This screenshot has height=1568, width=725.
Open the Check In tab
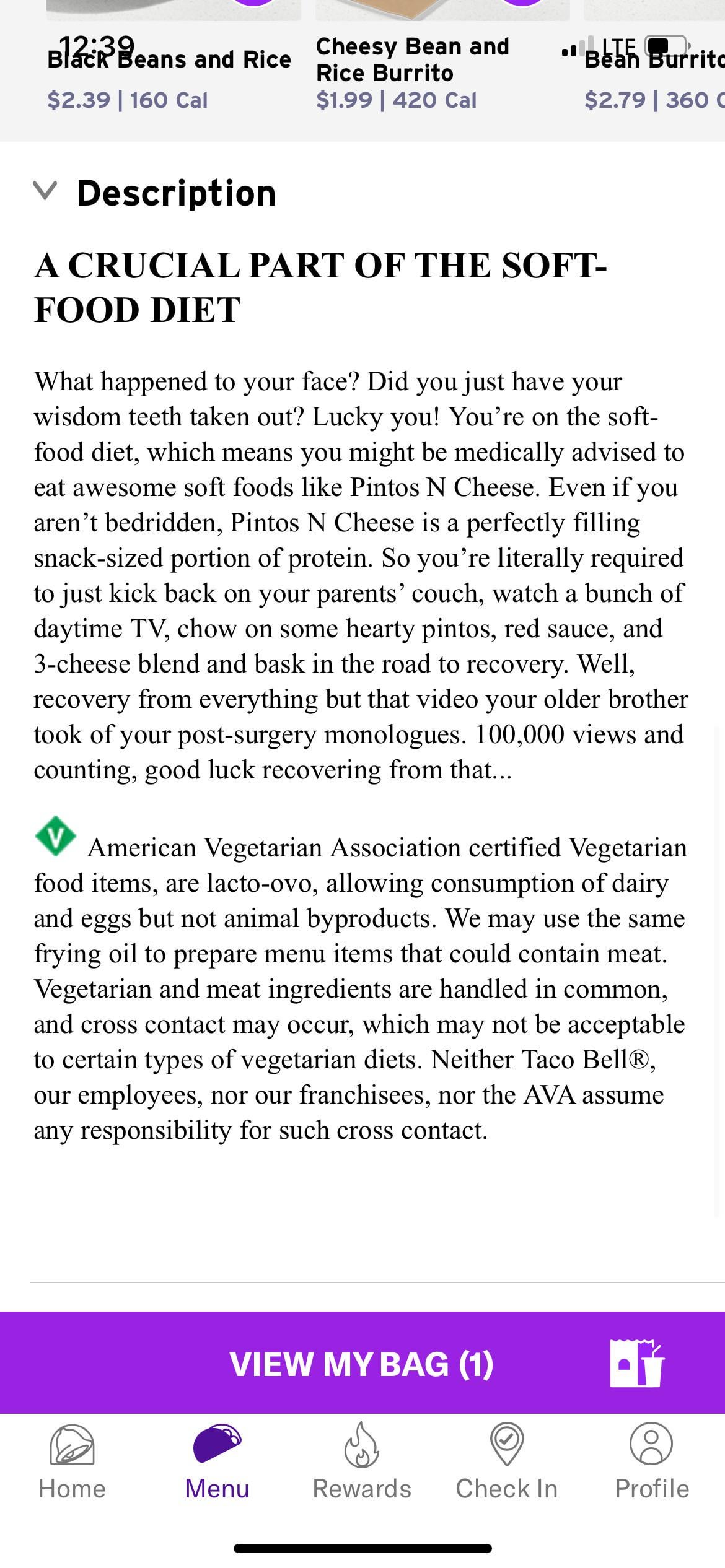507,1461
